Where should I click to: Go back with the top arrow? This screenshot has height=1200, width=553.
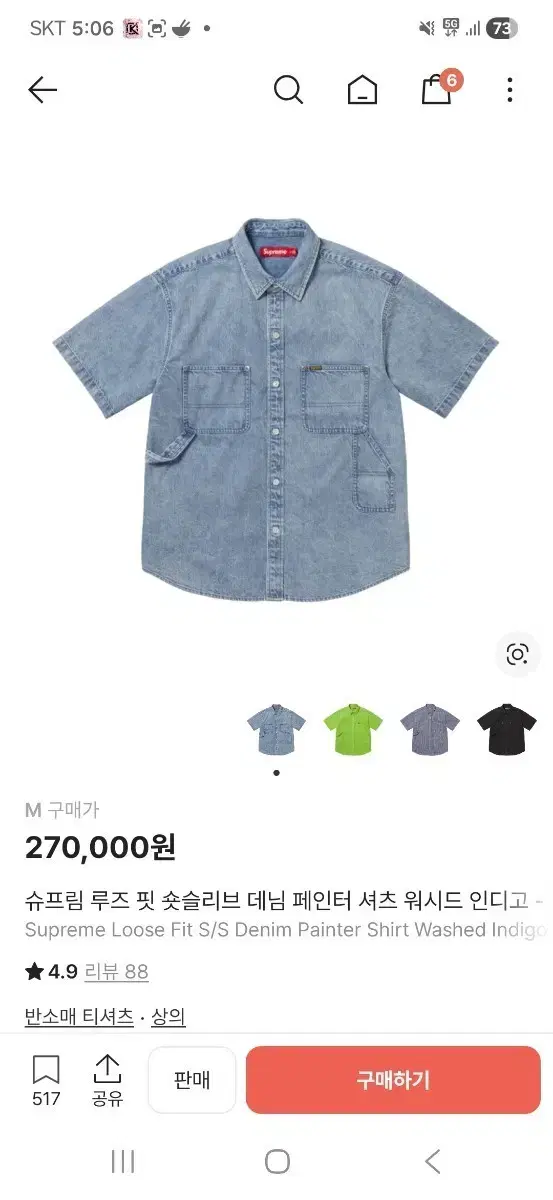point(42,90)
